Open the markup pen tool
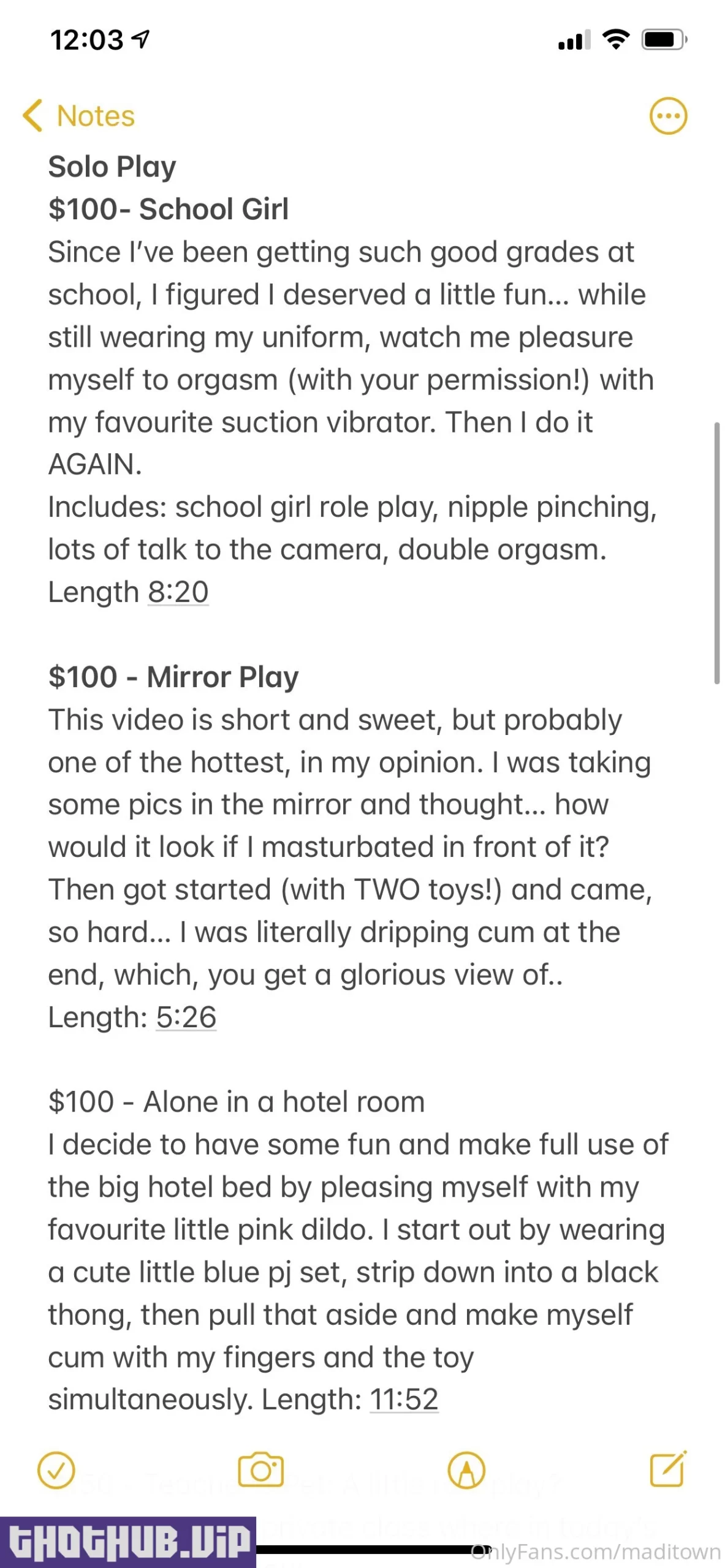 click(x=466, y=1470)
